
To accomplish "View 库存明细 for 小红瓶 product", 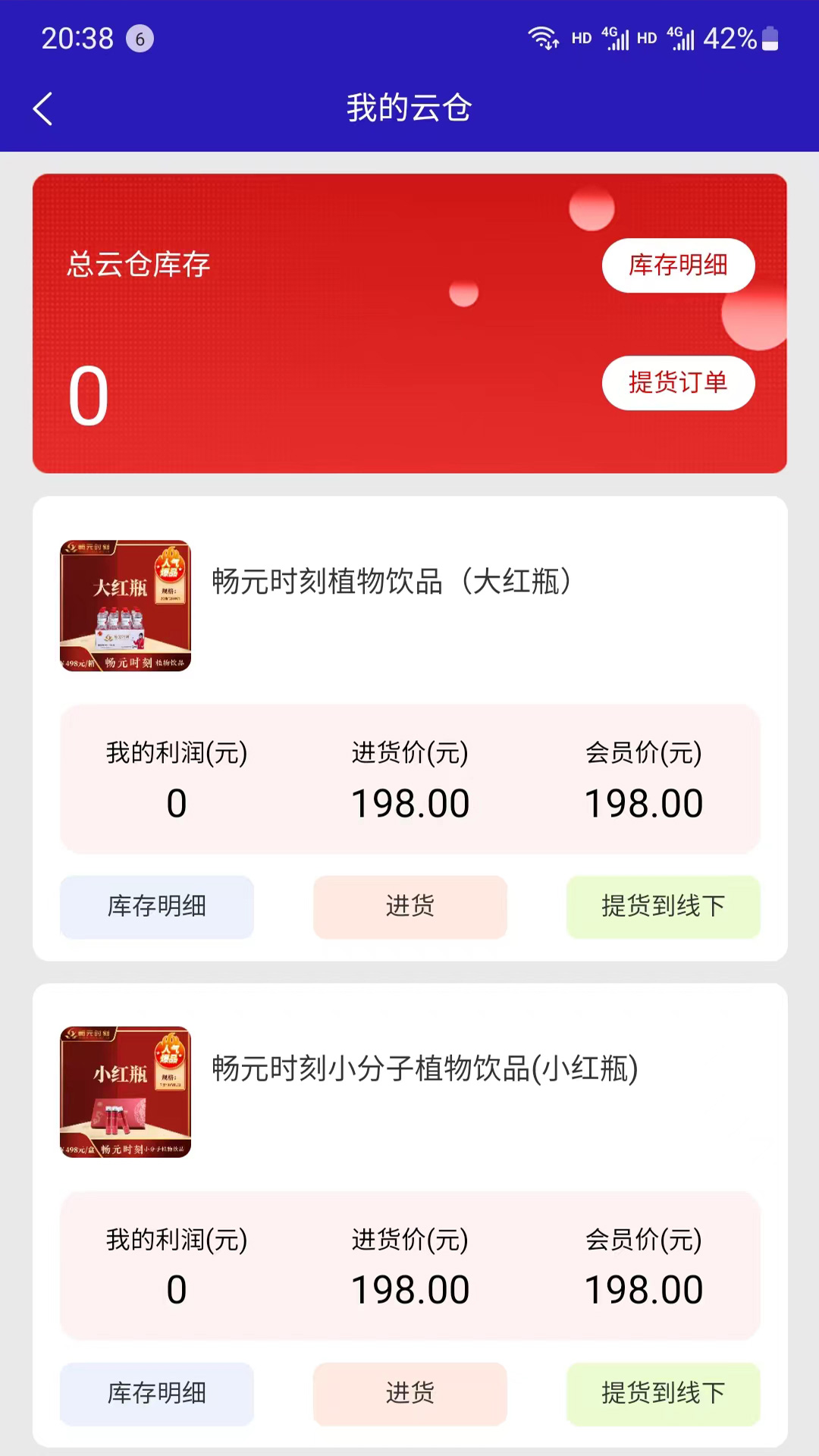I will tap(157, 1394).
